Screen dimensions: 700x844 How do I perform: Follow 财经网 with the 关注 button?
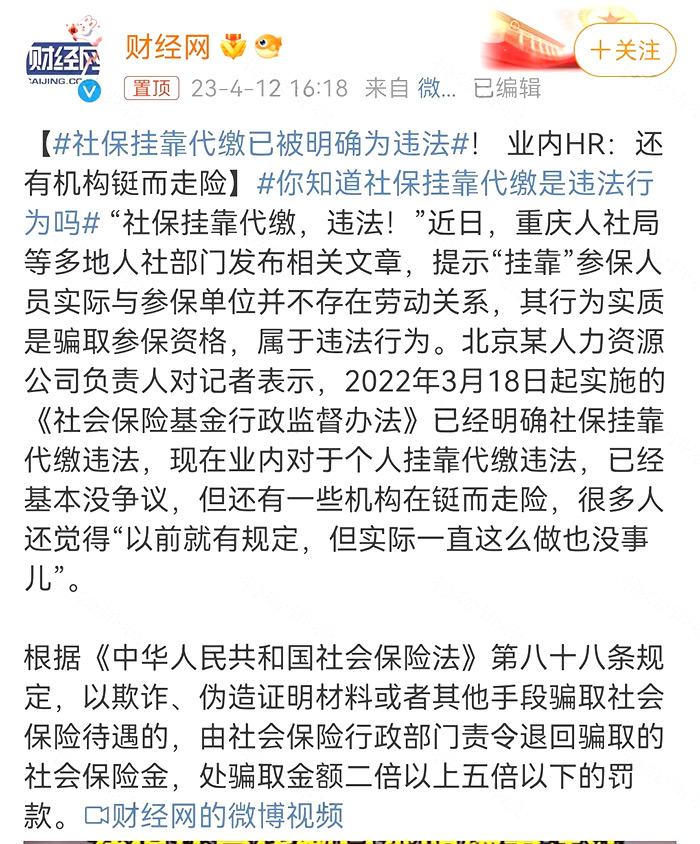626,50
